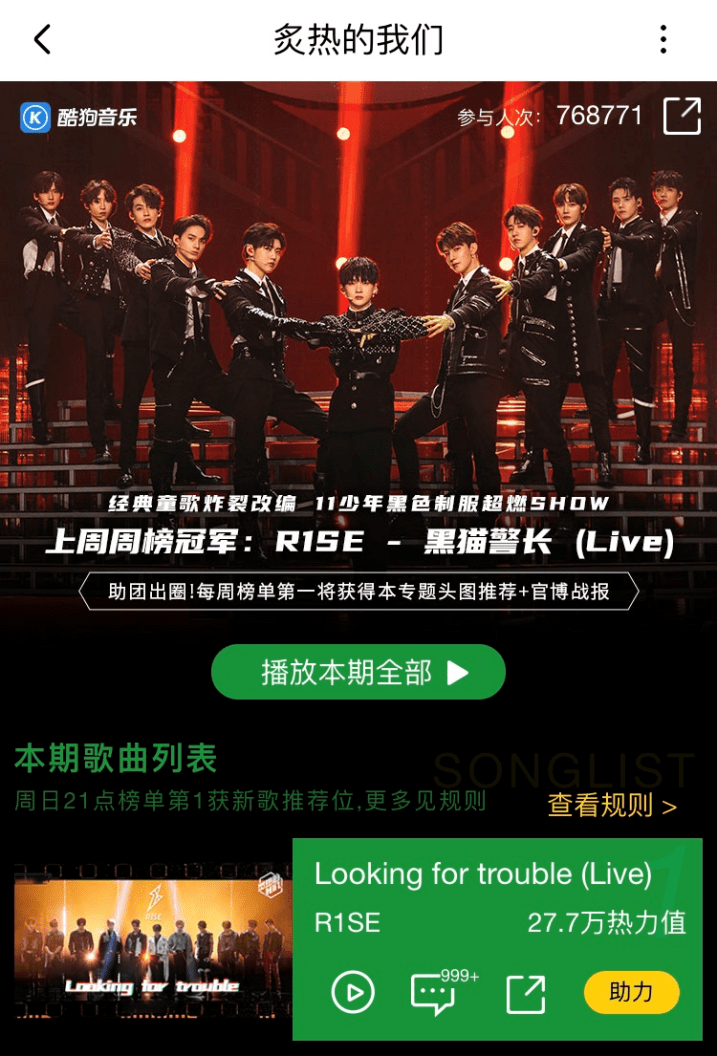Play Looking for trouble (Live)

click(x=352, y=993)
